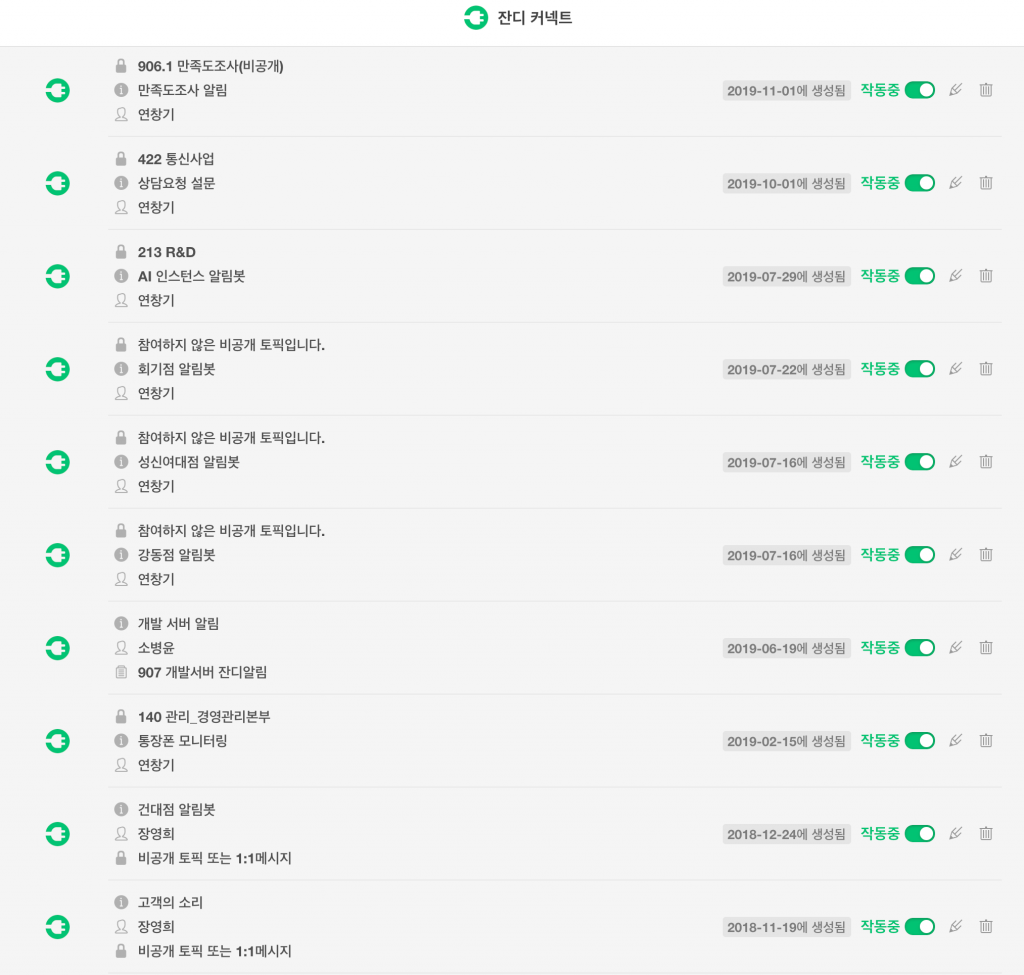Edit the 강동점 알림봇 connect
Viewport: 1024px width, 975px height.
pos(955,555)
